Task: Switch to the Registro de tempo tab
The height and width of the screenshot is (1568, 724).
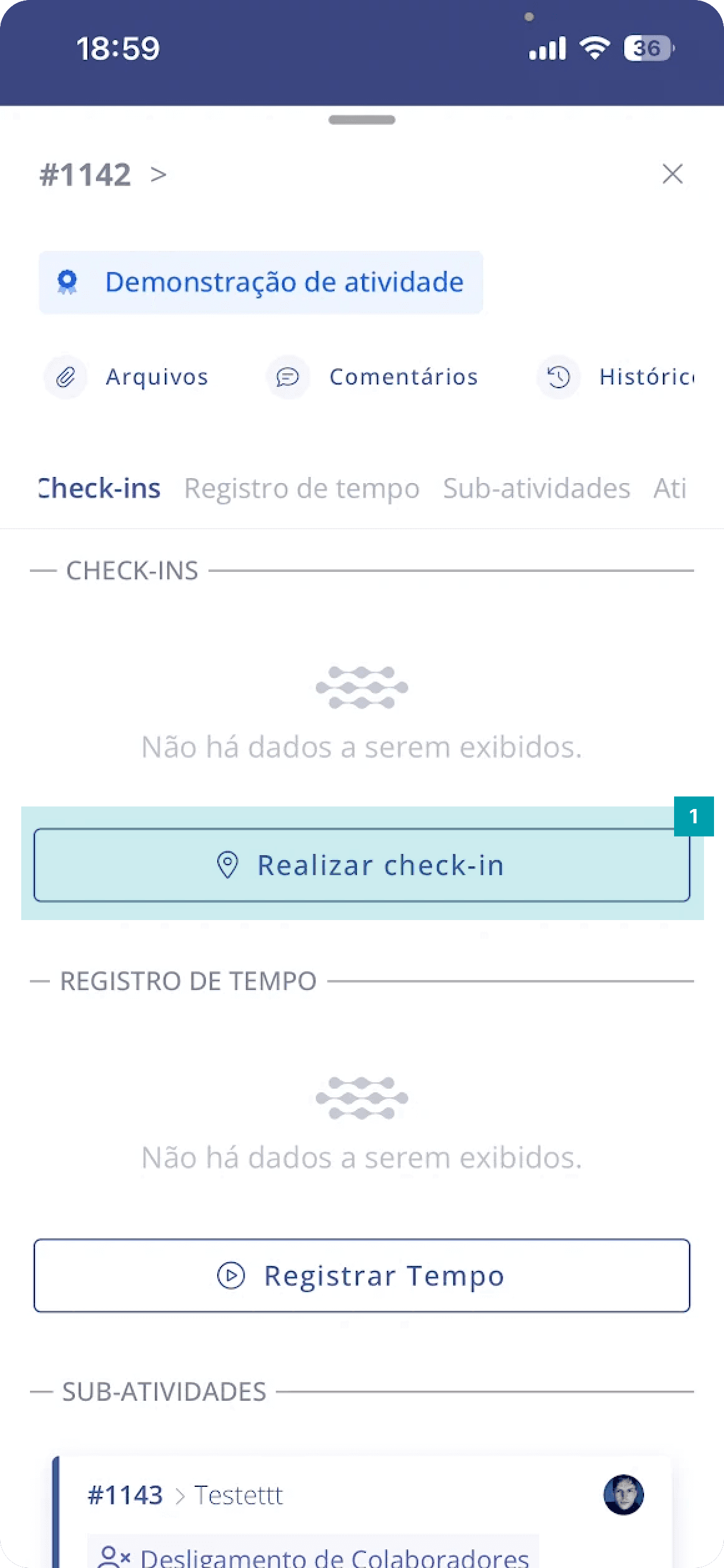Action: click(302, 489)
